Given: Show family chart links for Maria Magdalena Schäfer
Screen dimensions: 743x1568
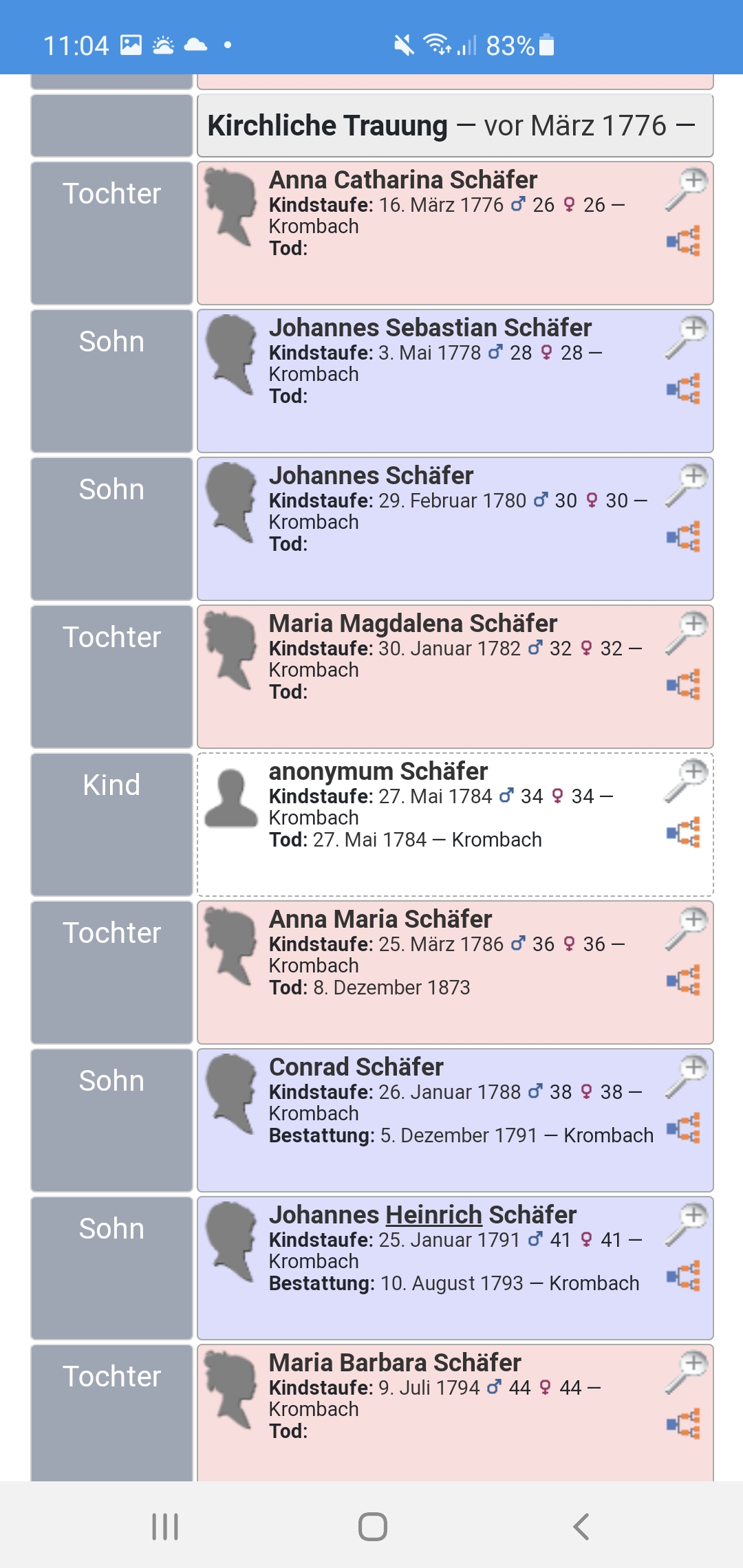Looking at the screenshot, I should click(x=684, y=684).
